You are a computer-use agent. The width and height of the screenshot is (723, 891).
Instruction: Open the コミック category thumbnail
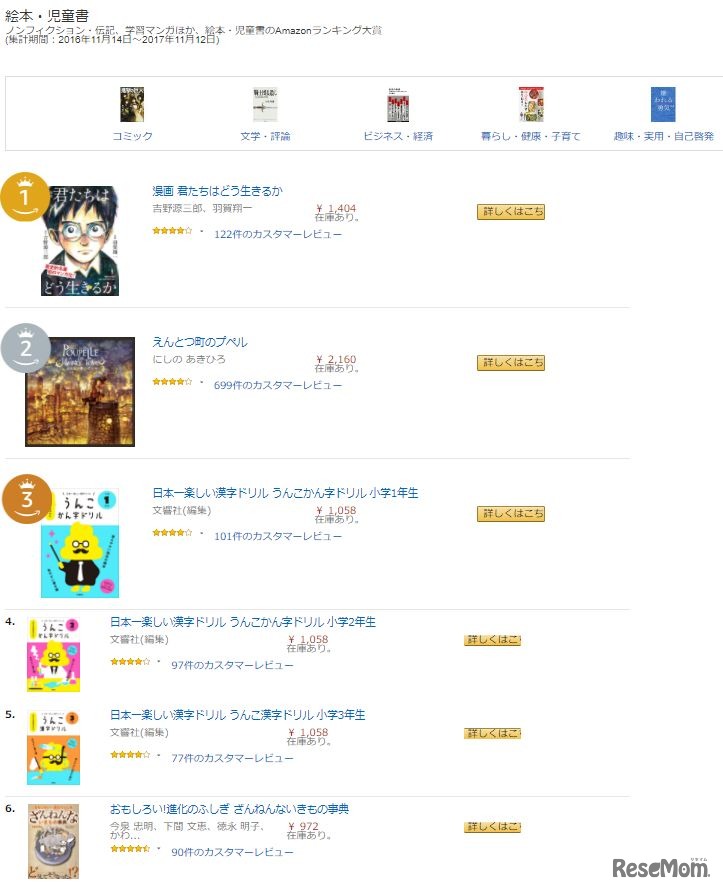131,102
